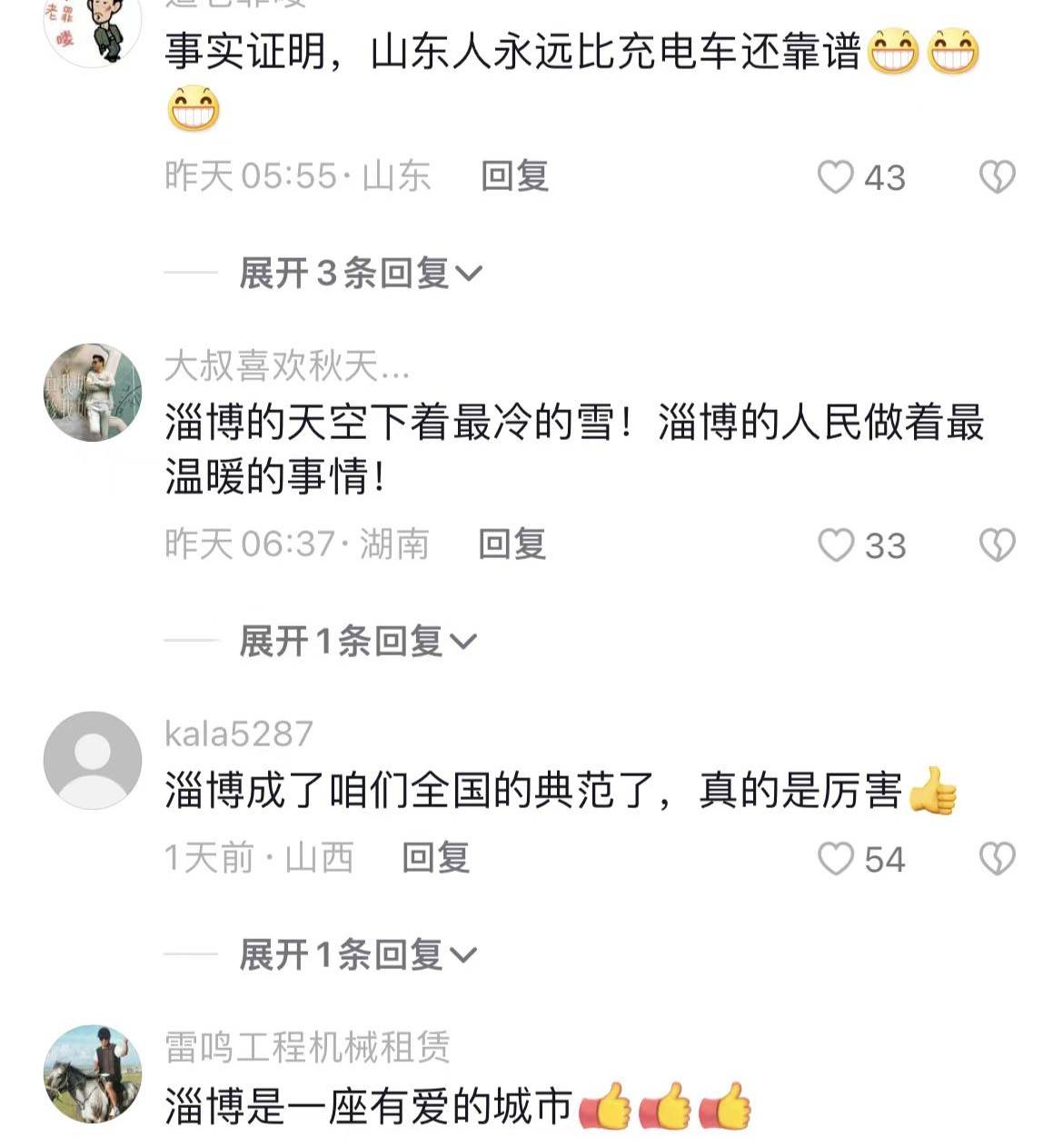Dislike kala5287's comment
Image resolution: width=1063 pixels, height=1148 pixels.
click(997, 859)
